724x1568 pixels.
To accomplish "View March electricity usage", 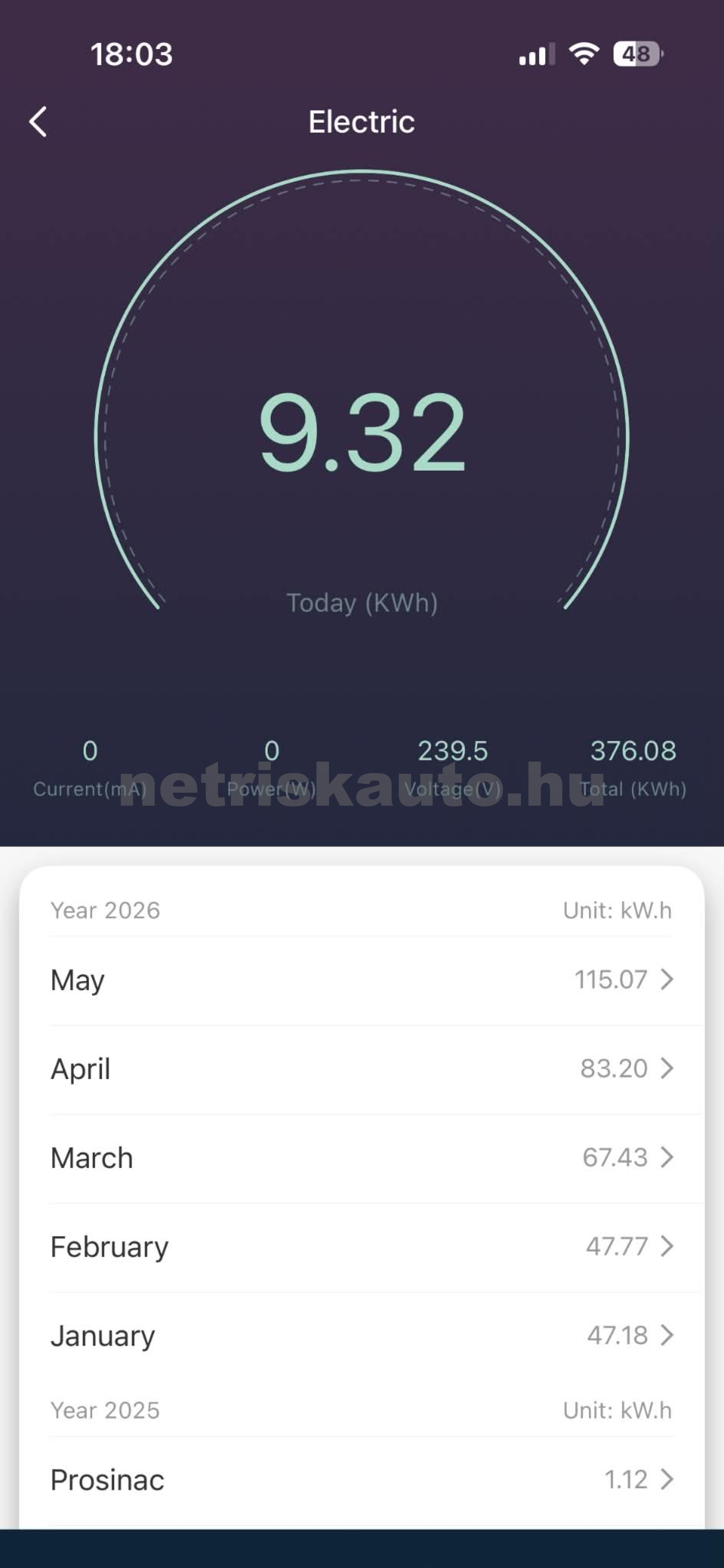I will (x=362, y=1158).
